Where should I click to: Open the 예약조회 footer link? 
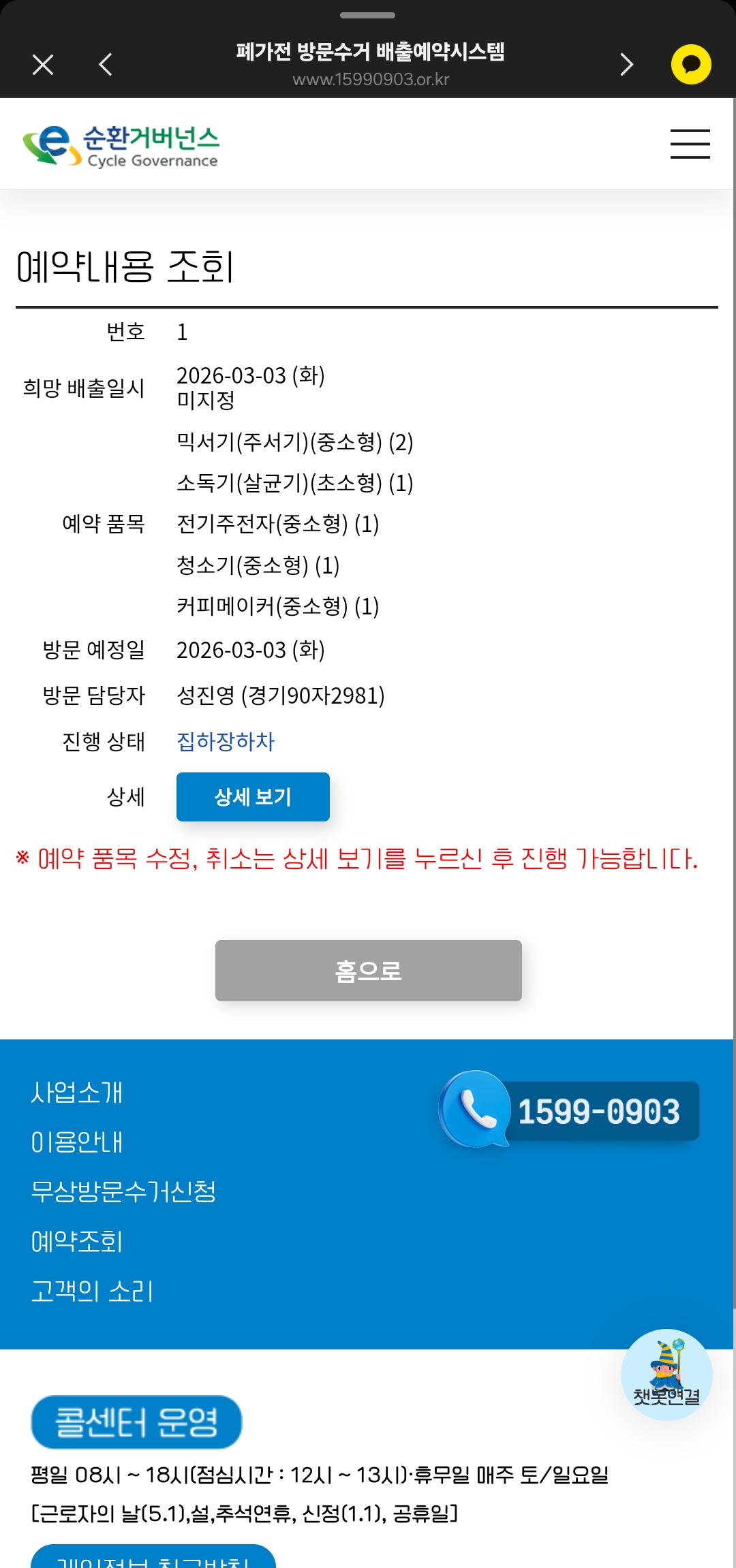pos(77,1241)
